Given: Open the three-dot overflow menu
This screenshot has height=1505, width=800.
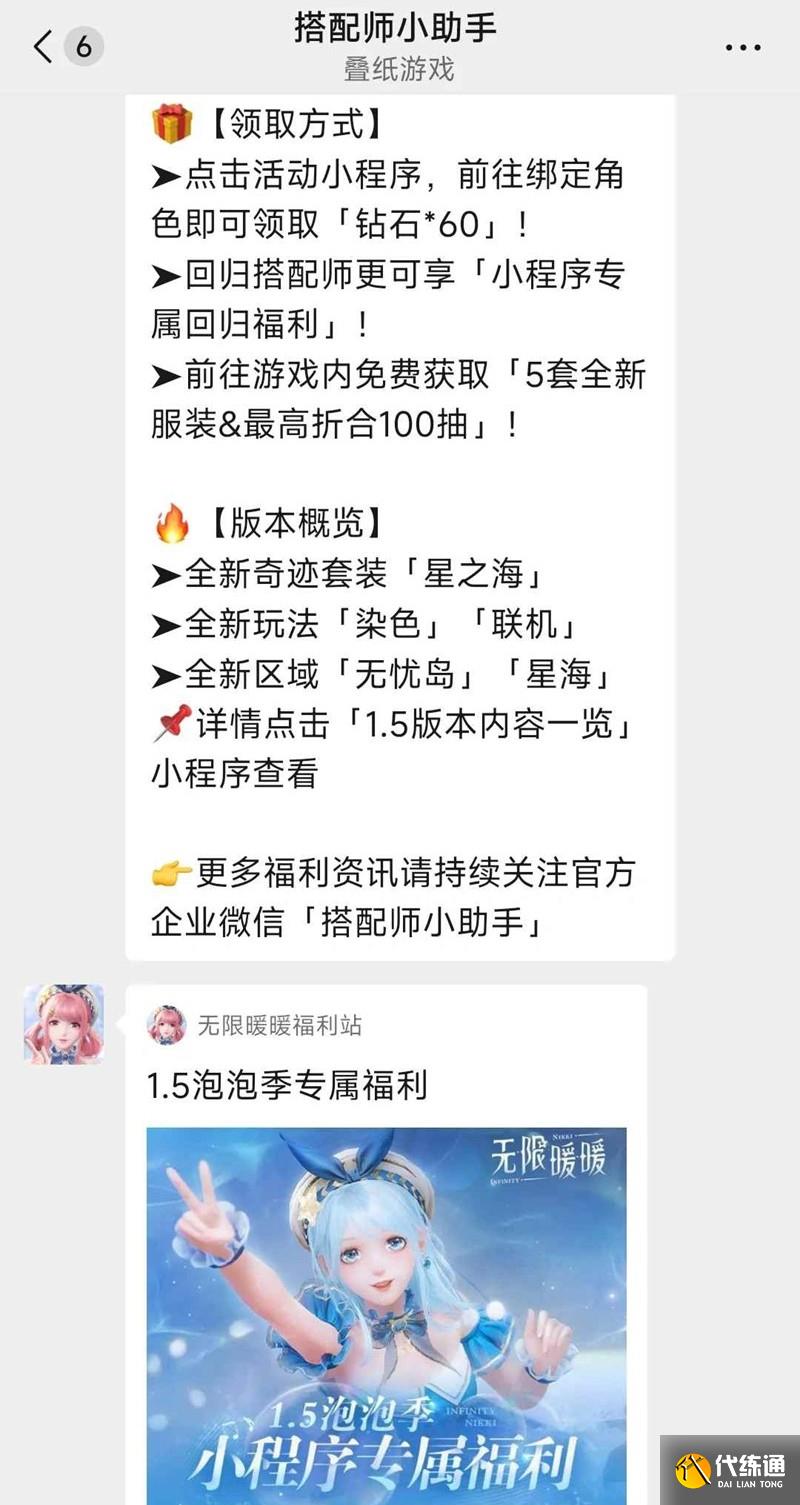Looking at the screenshot, I should (x=743, y=47).
